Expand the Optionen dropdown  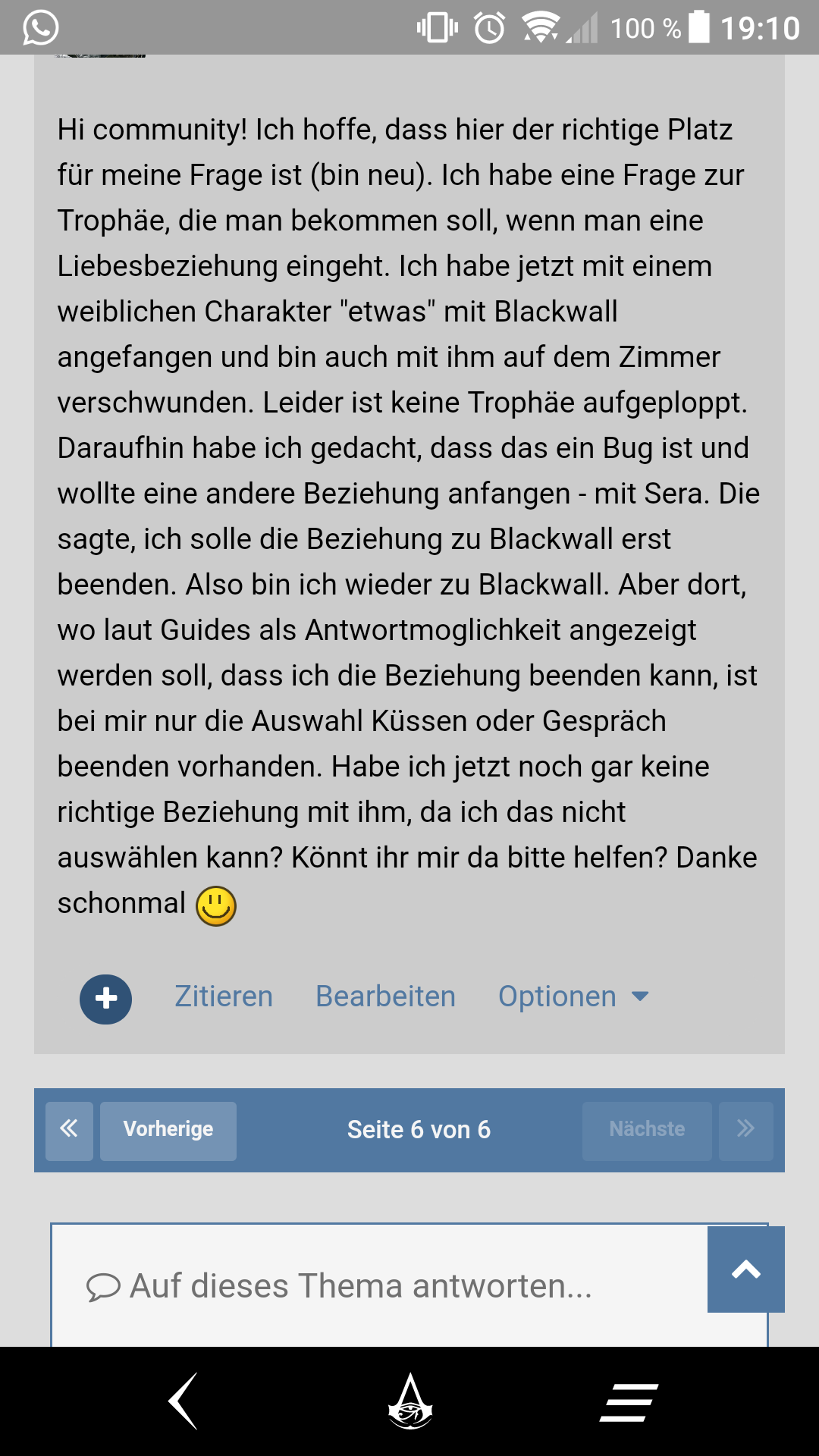click(x=573, y=996)
